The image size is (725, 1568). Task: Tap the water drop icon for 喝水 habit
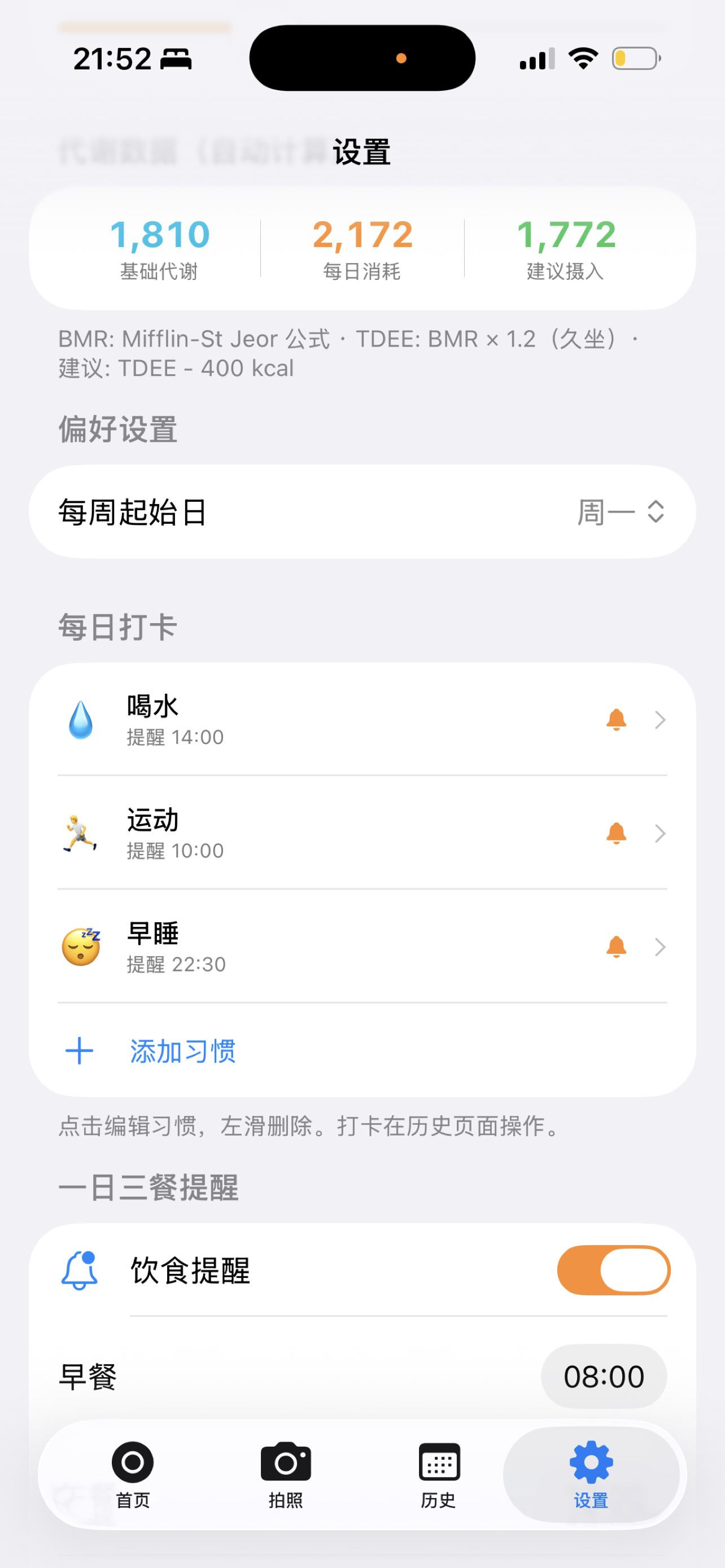[x=81, y=720]
